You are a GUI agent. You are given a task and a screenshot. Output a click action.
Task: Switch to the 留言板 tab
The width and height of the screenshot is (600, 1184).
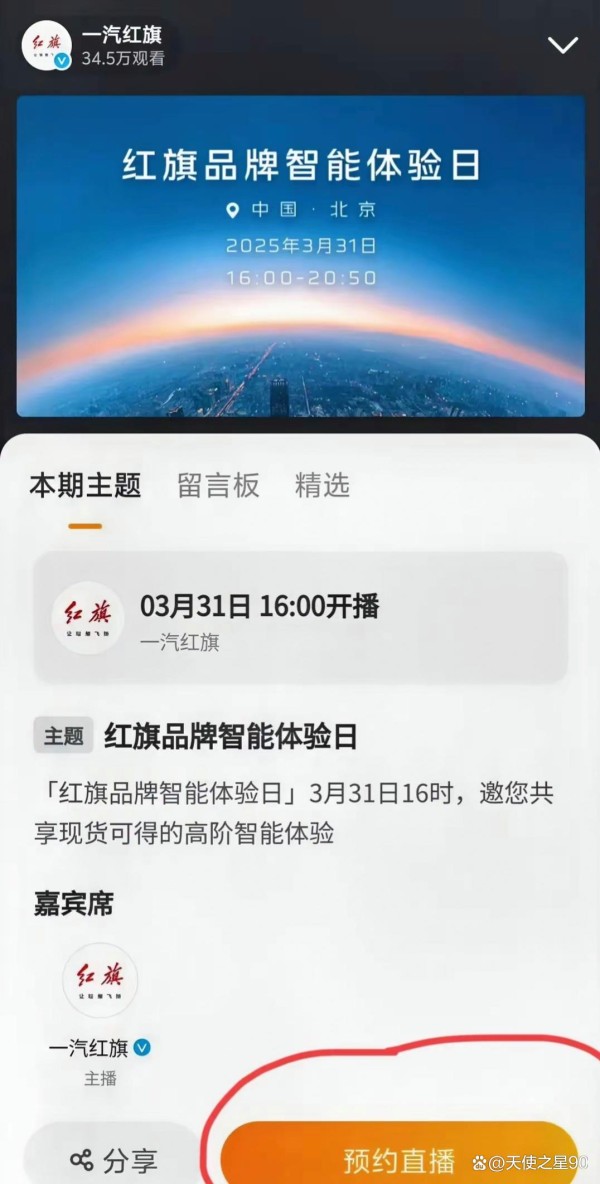218,486
